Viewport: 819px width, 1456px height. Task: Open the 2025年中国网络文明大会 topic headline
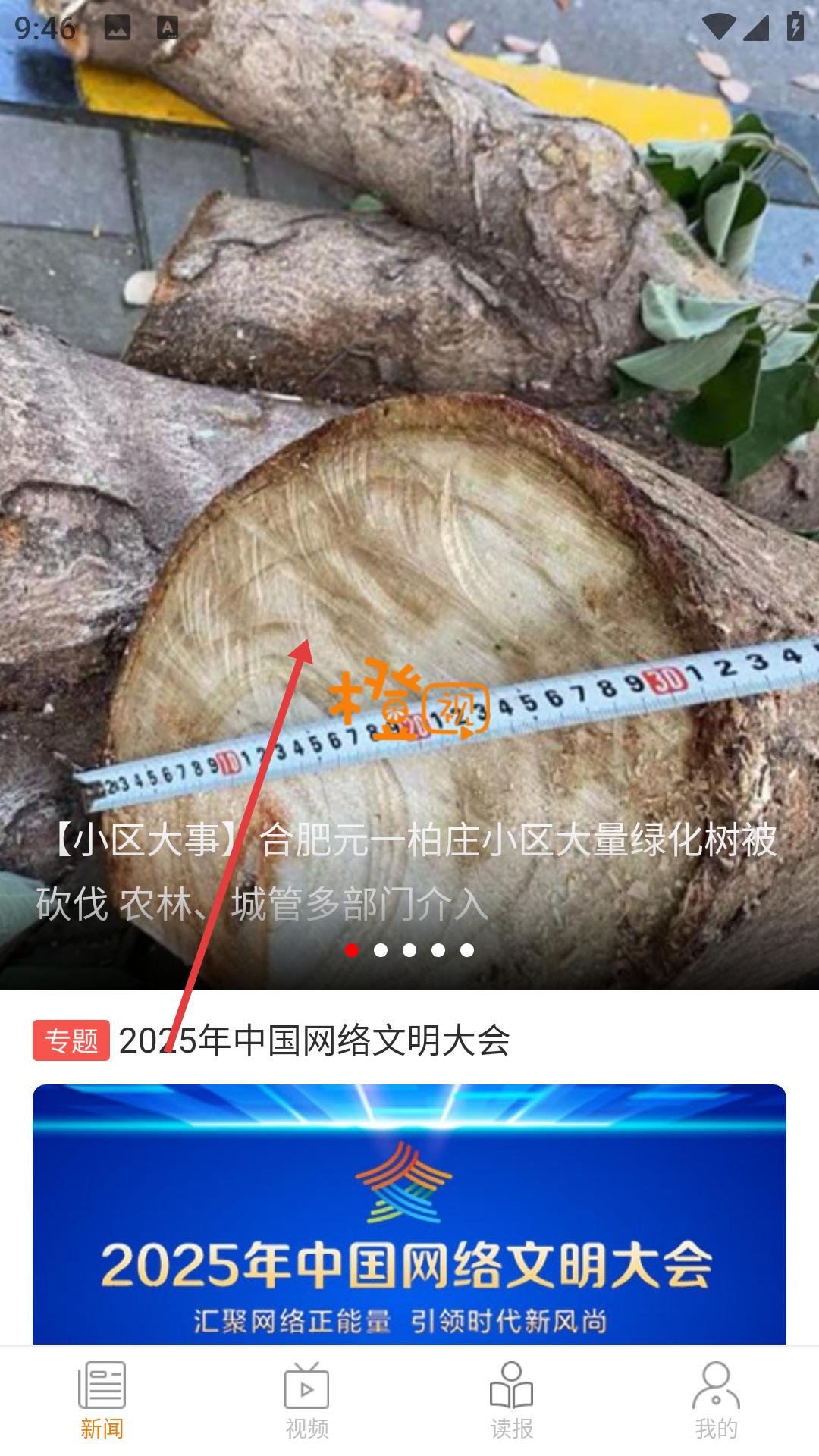coord(314,1040)
